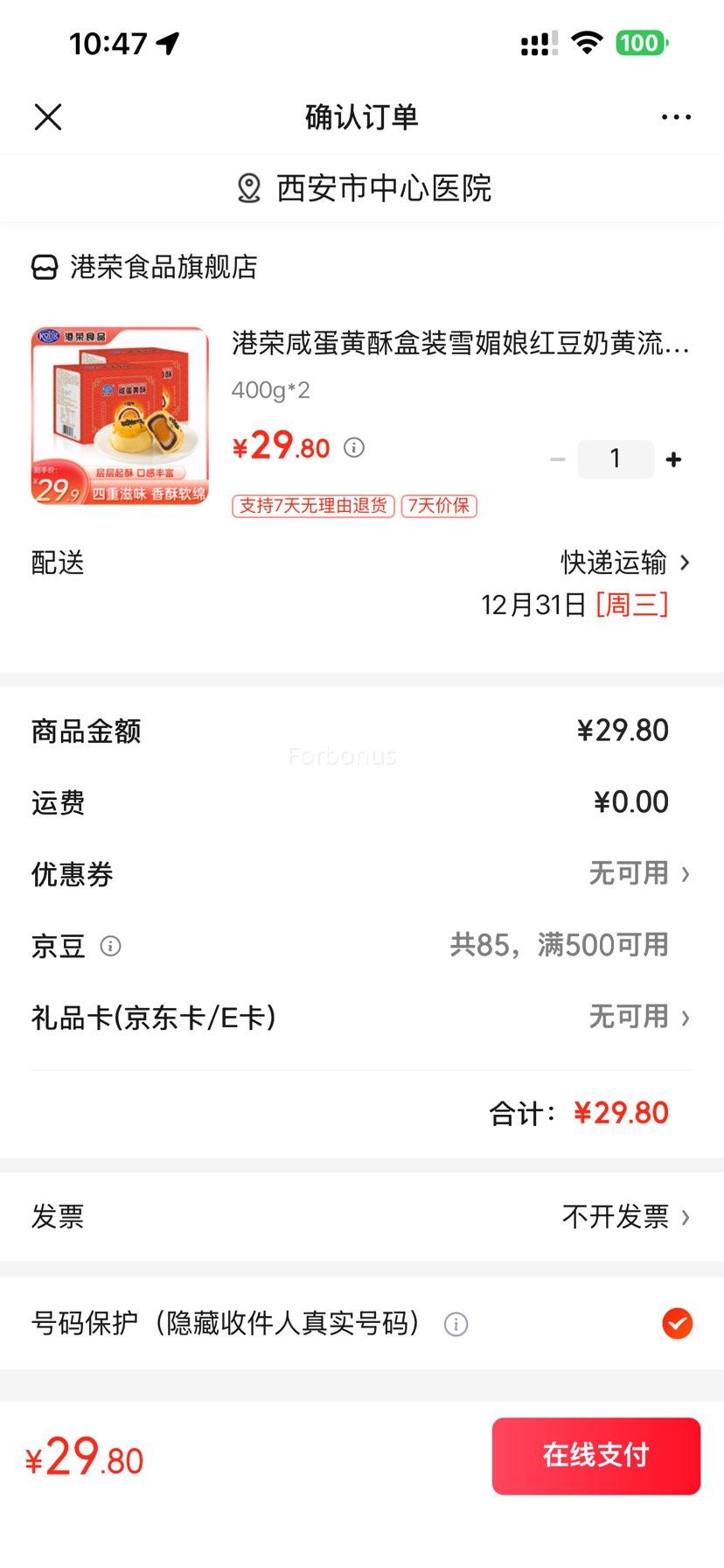Click the ⓘ icon beside 京豆
The image size is (724, 1568).
(113, 946)
